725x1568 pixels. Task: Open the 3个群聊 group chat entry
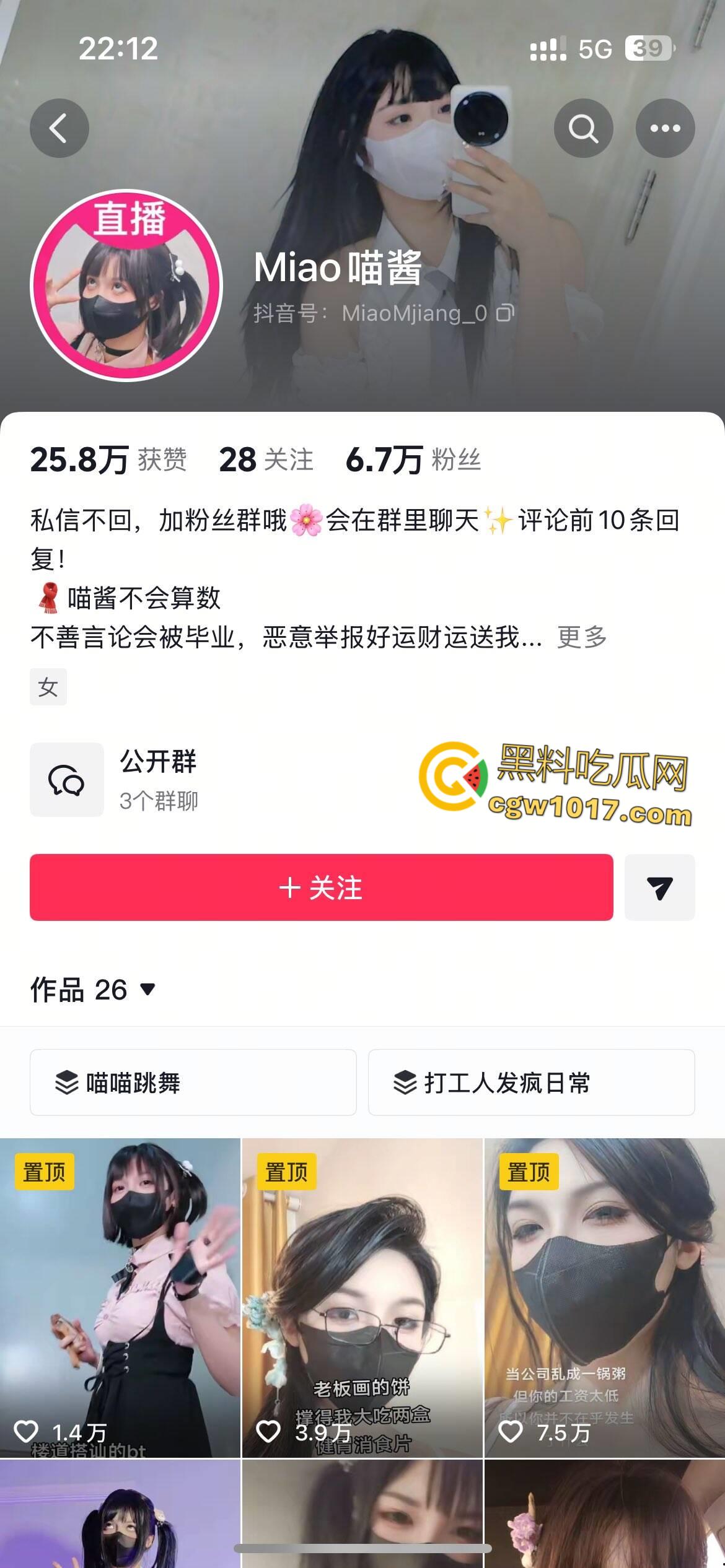tap(159, 801)
